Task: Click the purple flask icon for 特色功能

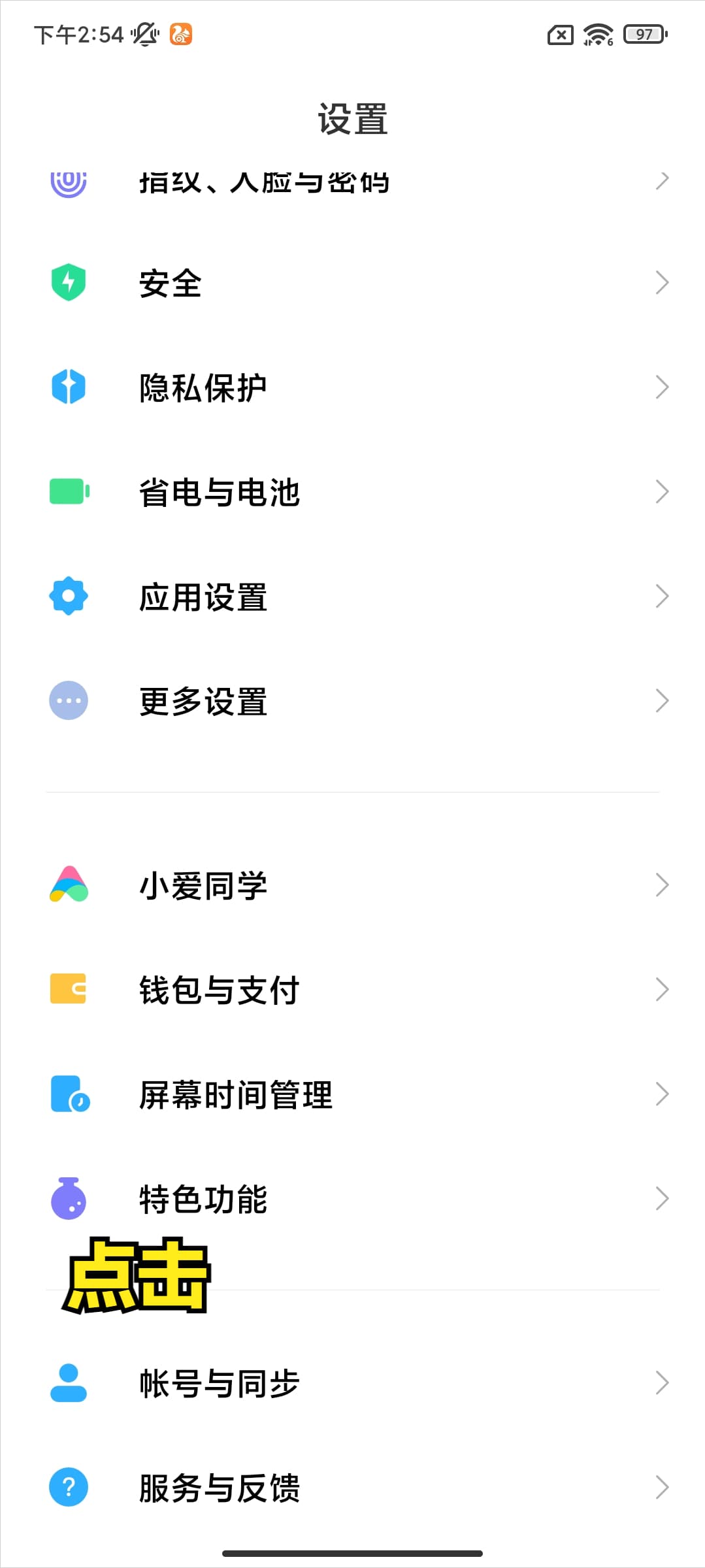Action: 67,1198
